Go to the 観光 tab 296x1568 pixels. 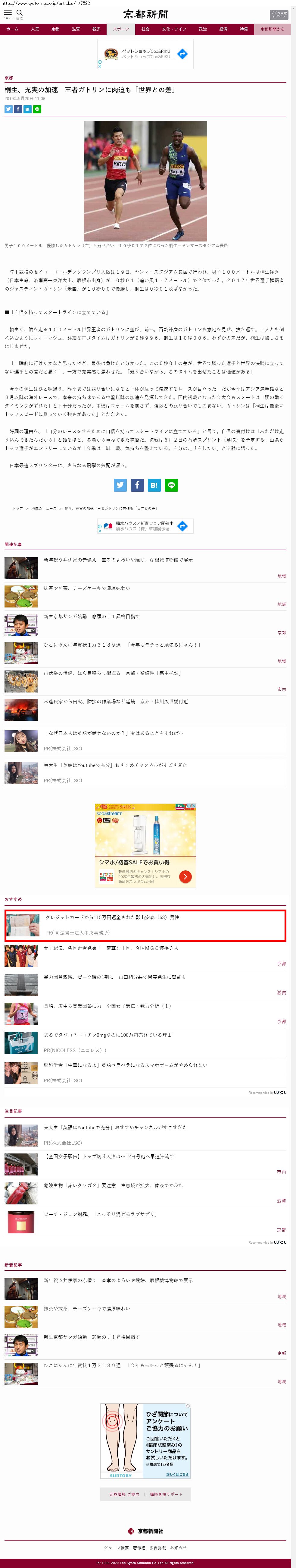point(96,29)
